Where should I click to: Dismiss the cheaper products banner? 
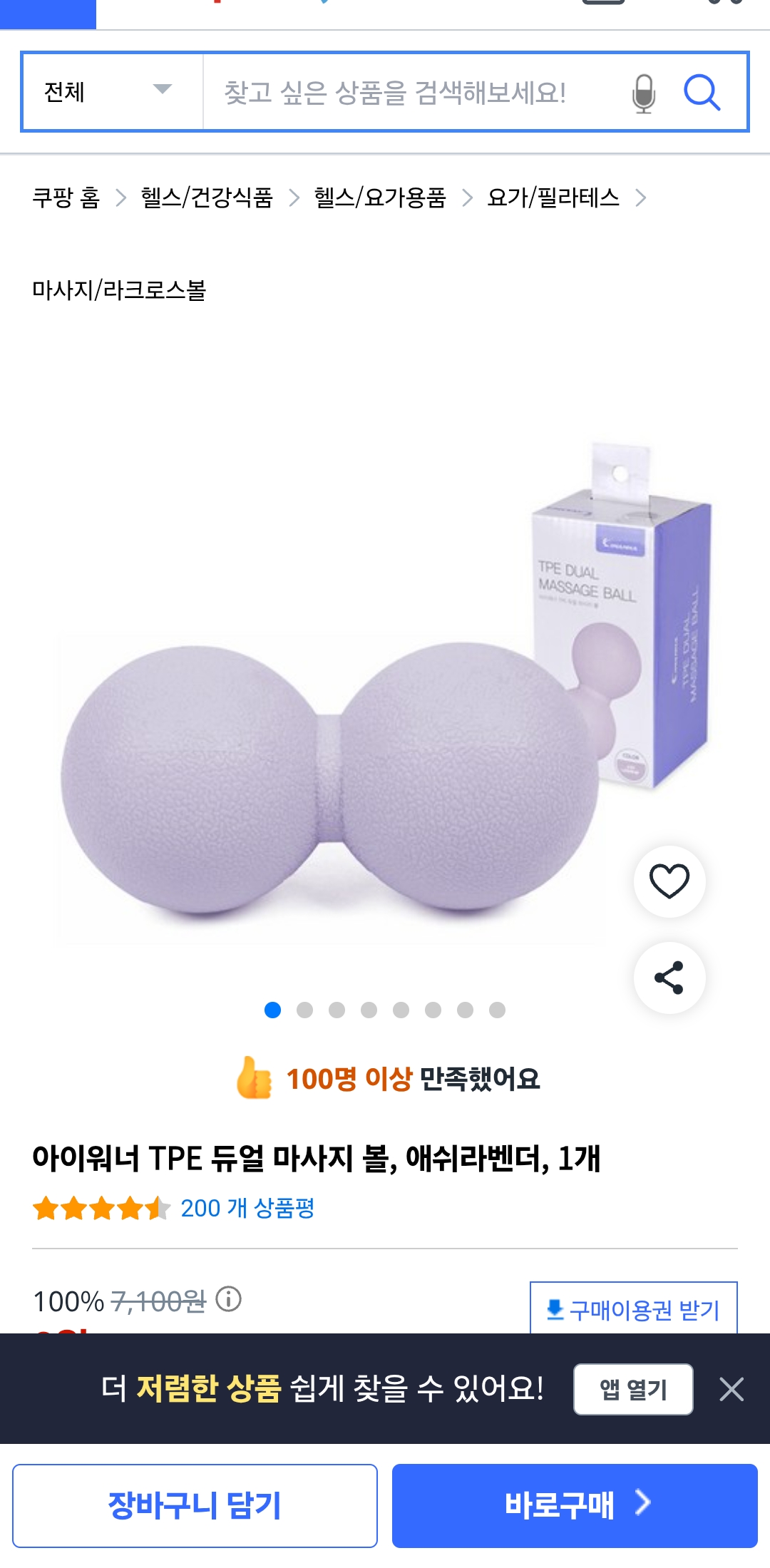click(x=731, y=1389)
